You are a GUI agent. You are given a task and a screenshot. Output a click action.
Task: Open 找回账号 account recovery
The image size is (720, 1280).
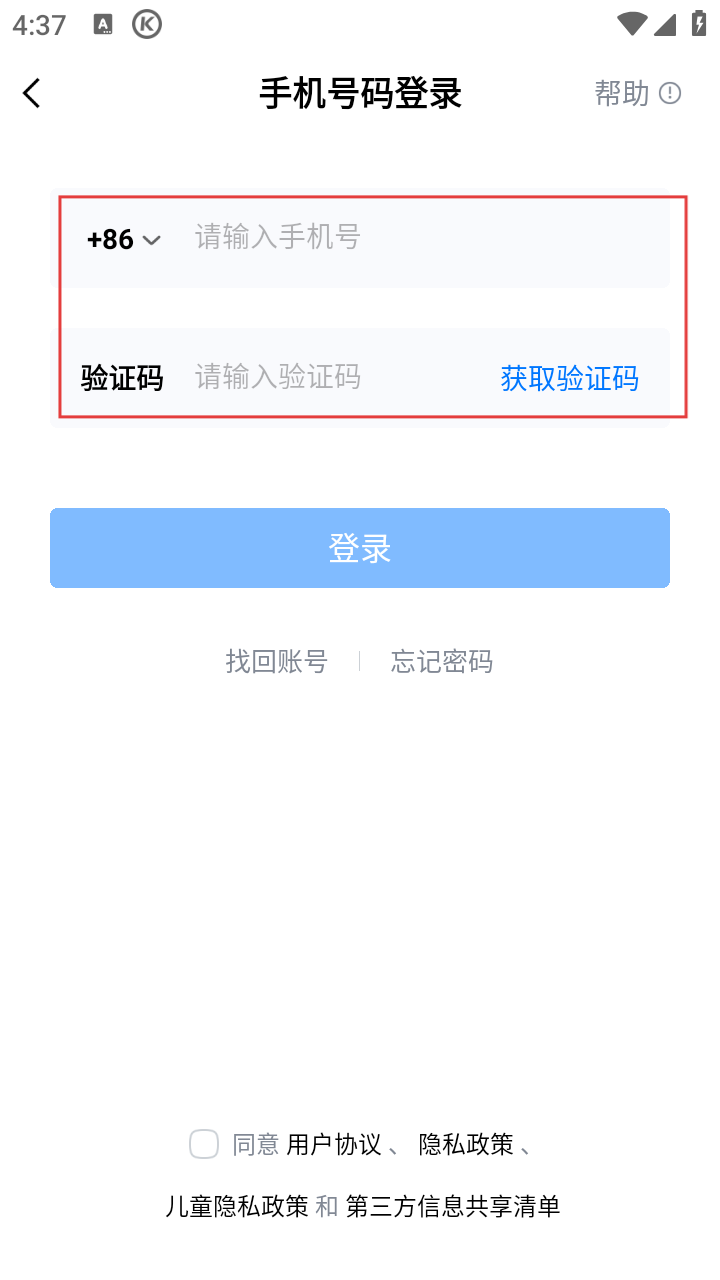[x=276, y=662]
